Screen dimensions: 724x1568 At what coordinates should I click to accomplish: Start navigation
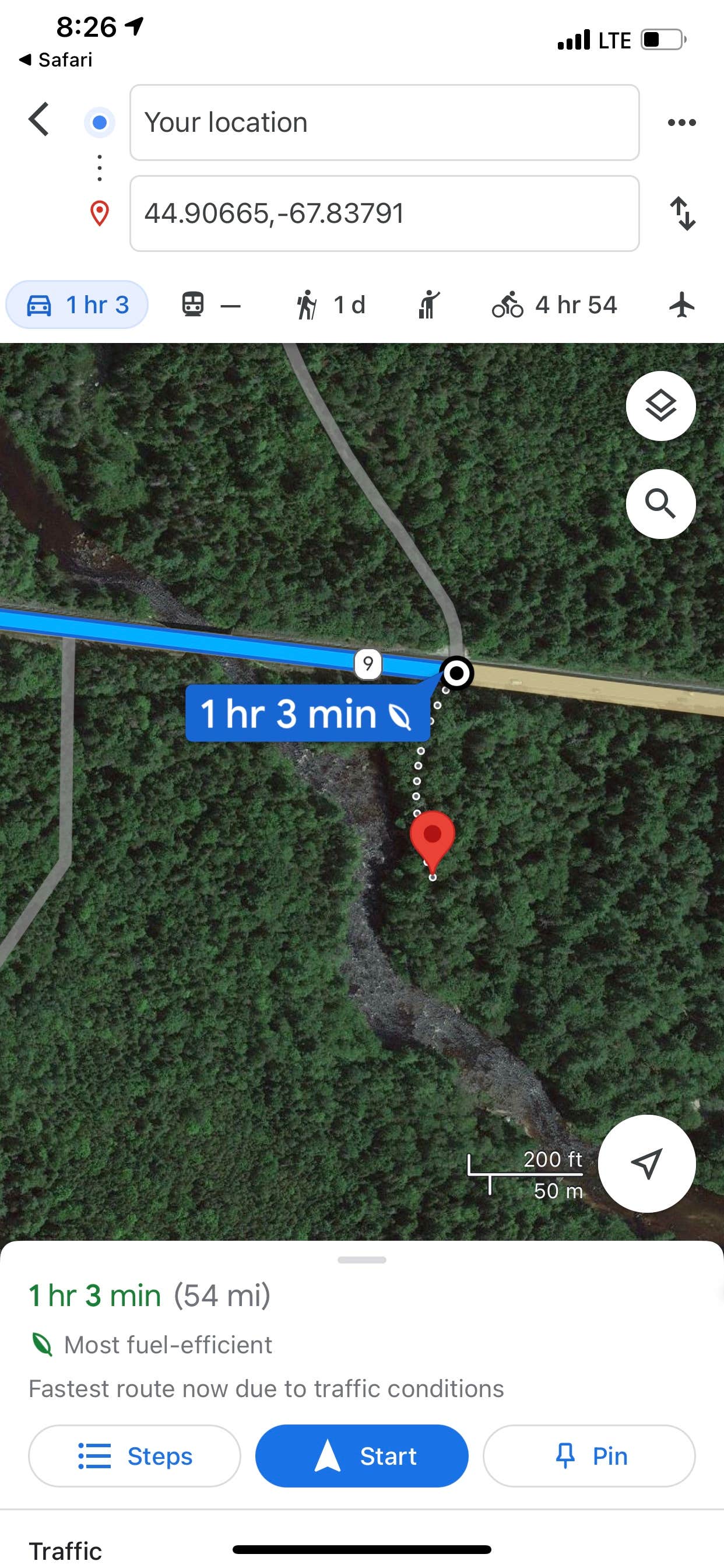tap(361, 1455)
